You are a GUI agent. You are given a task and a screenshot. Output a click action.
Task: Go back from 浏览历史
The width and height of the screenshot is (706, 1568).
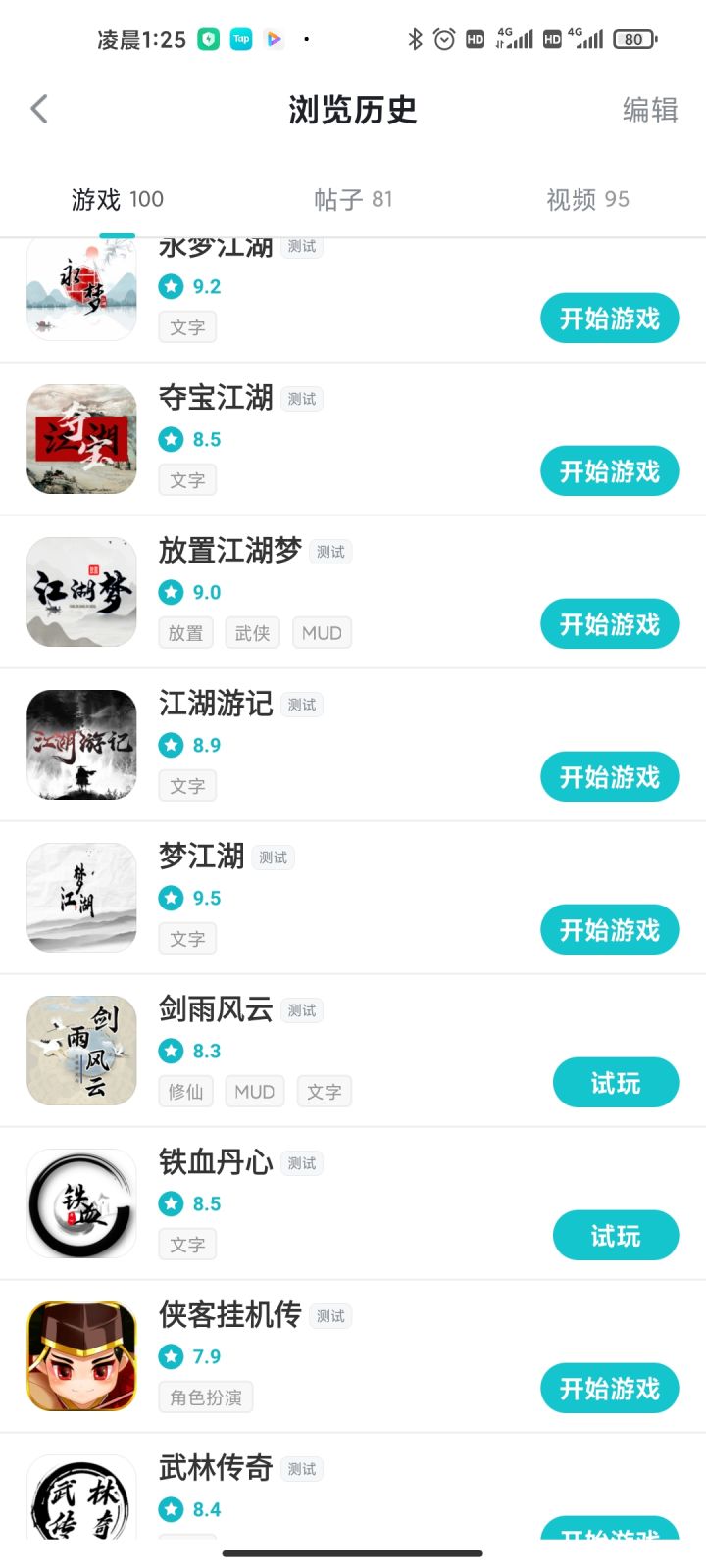39,109
